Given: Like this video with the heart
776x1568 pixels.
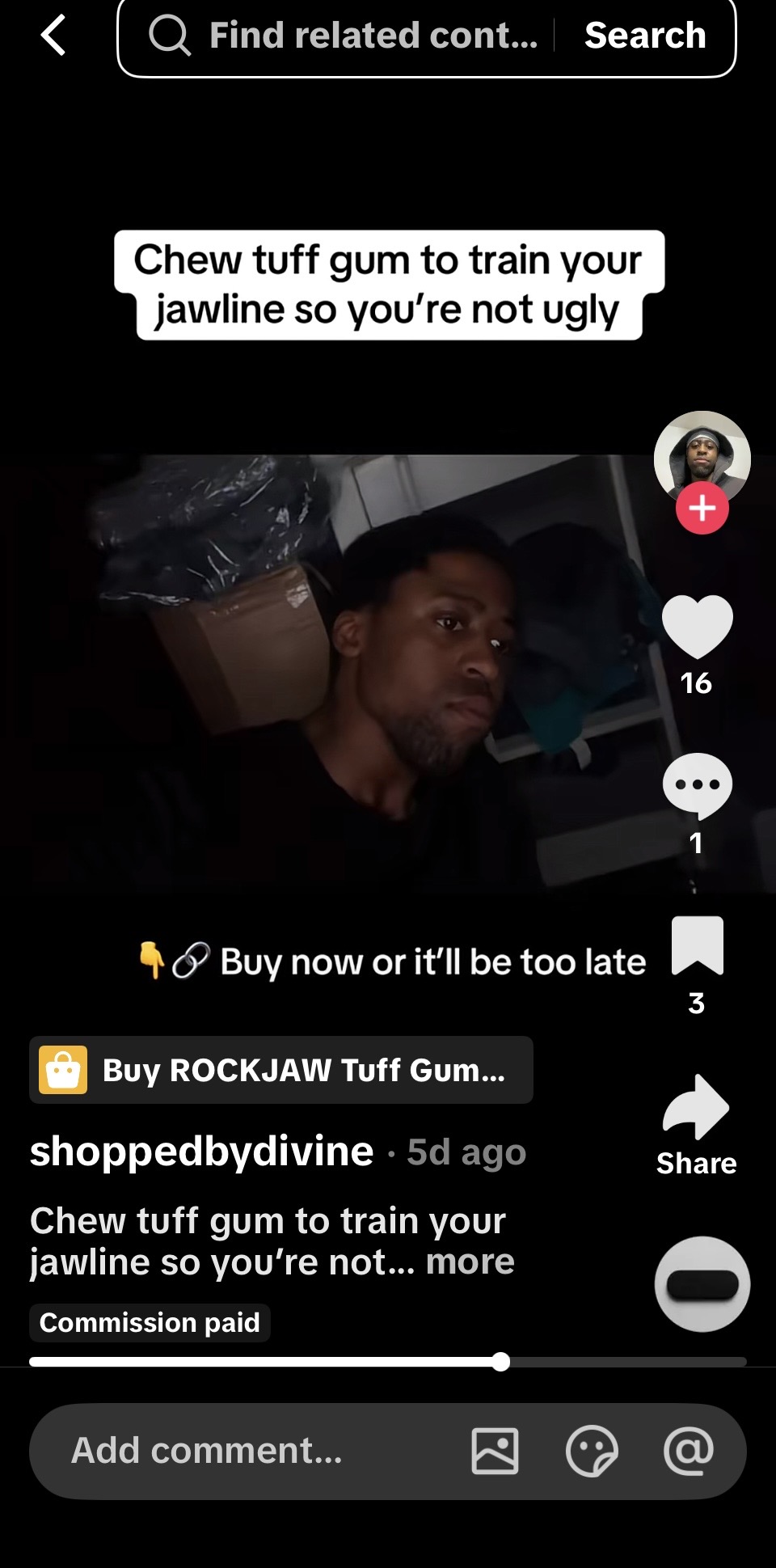Looking at the screenshot, I should coord(697,627).
